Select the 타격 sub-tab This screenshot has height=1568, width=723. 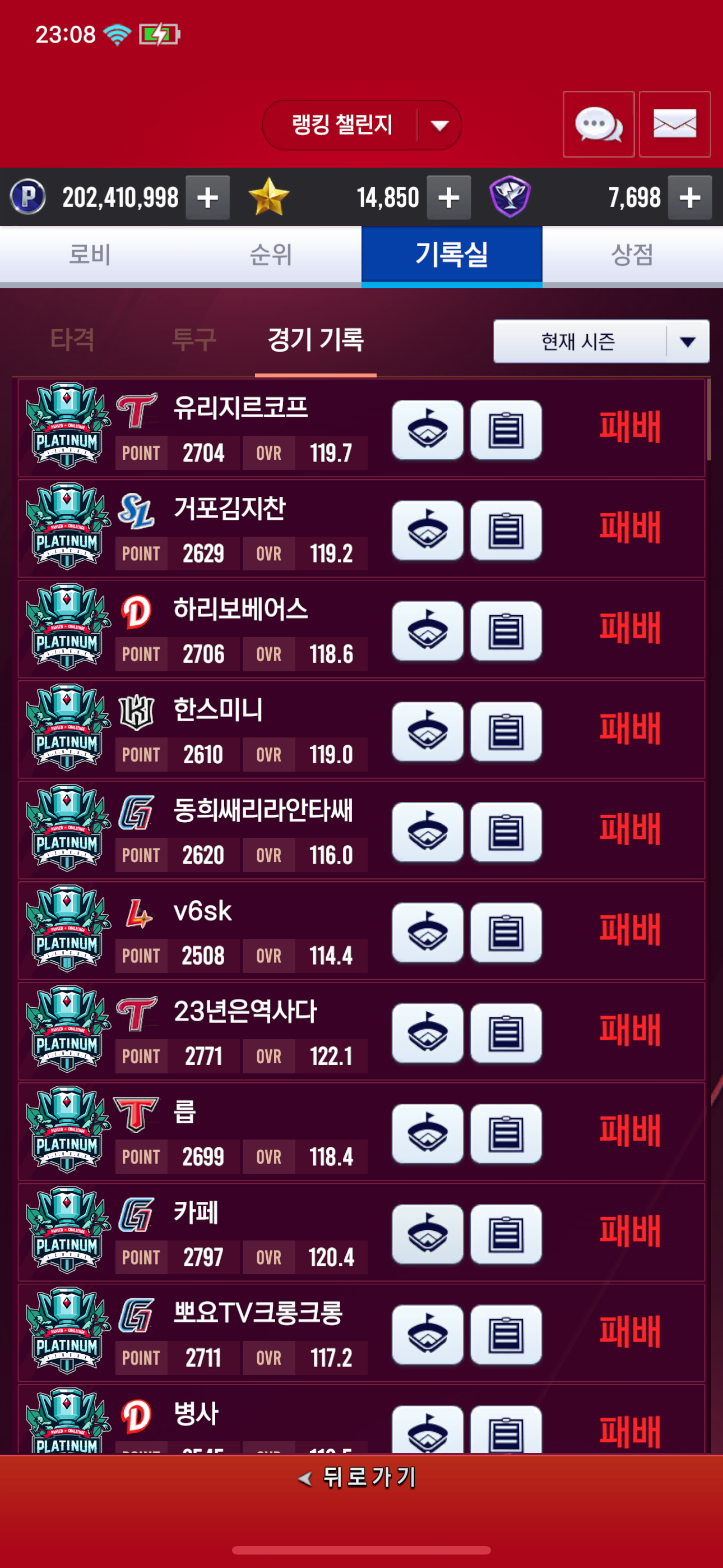point(72,340)
